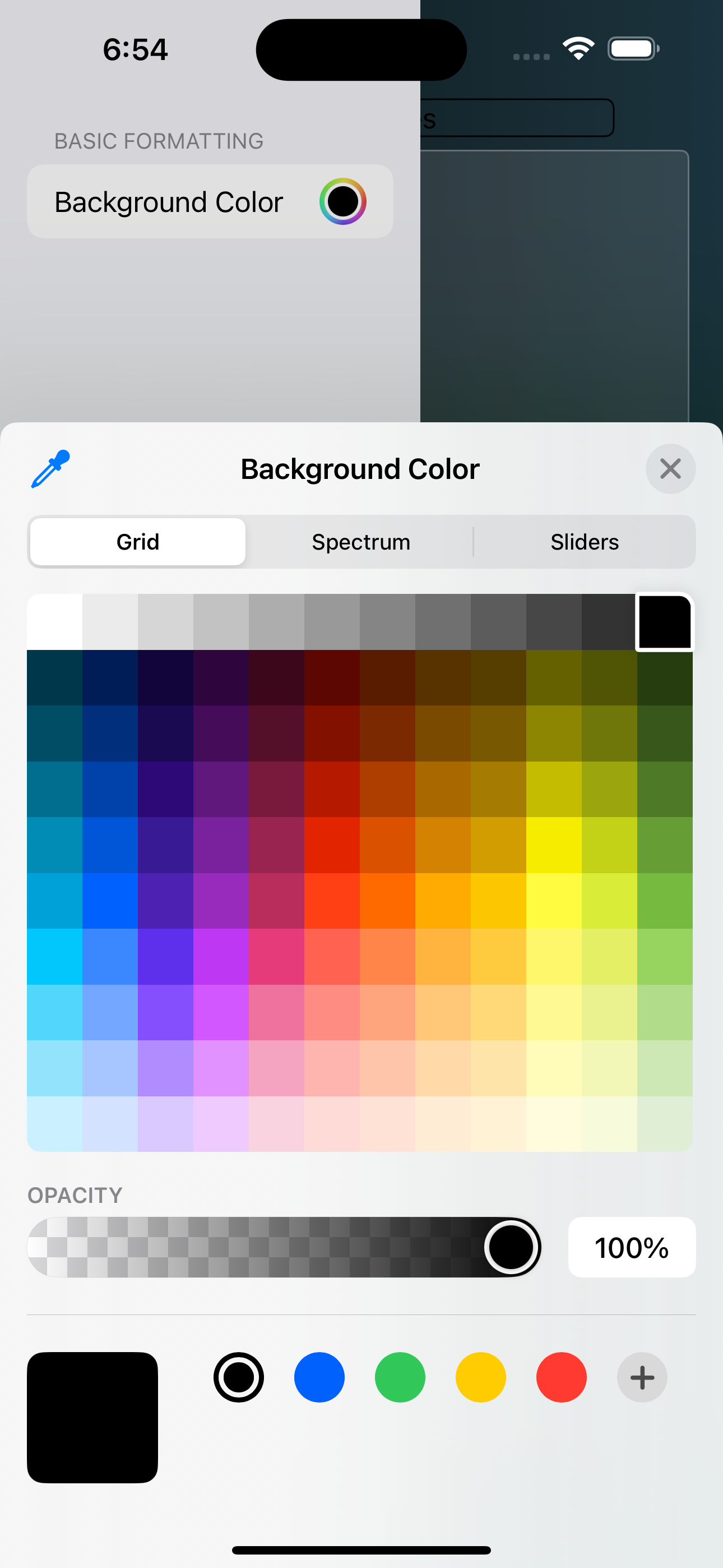Activate the eyedropper color picker tool

click(x=50, y=469)
